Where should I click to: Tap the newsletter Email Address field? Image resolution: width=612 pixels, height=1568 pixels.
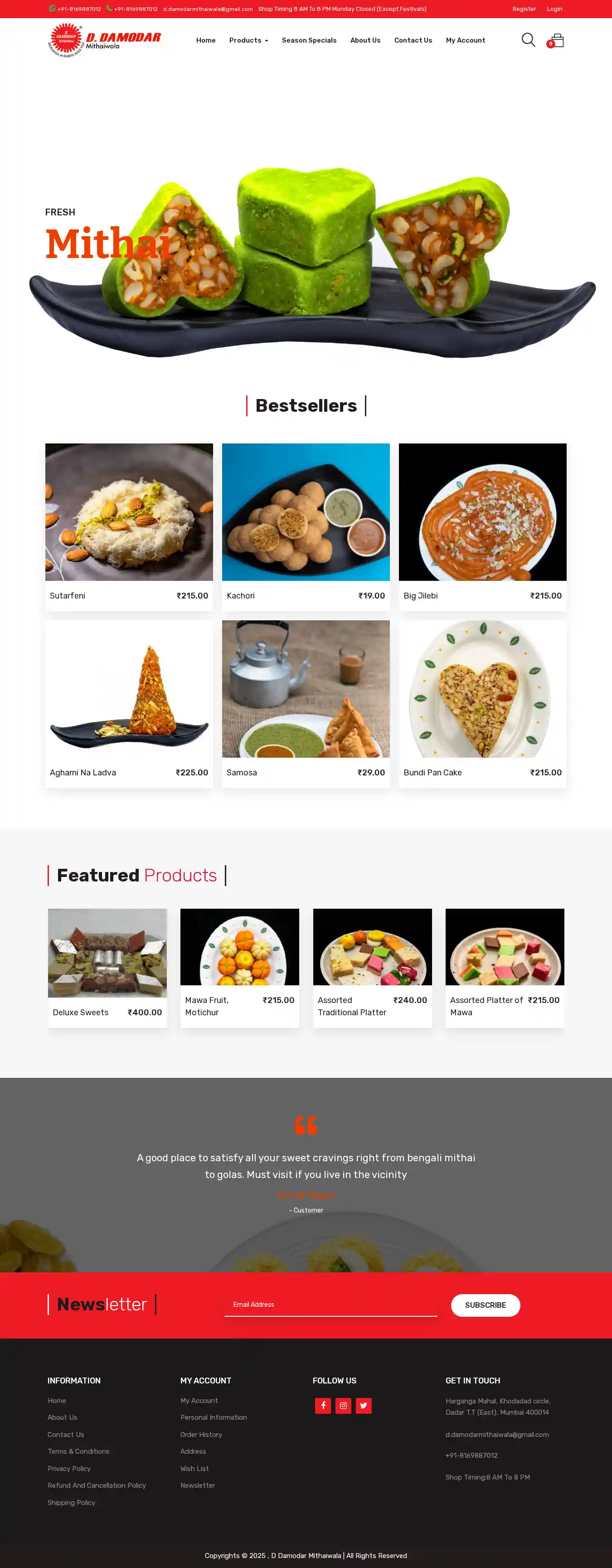point(330,1305)
